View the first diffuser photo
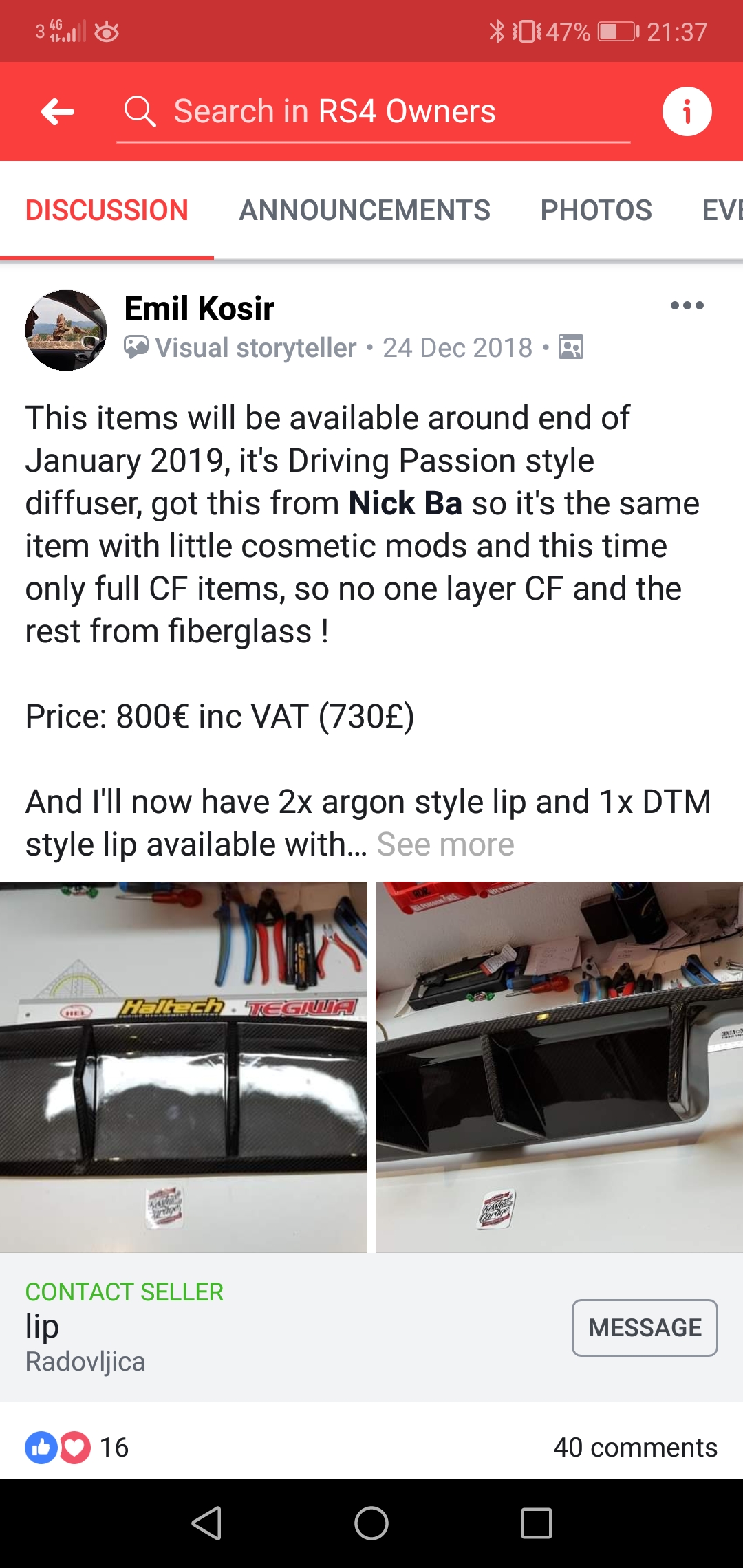This screenshot has width=743, height=1568. click(x=183, y=1066)
